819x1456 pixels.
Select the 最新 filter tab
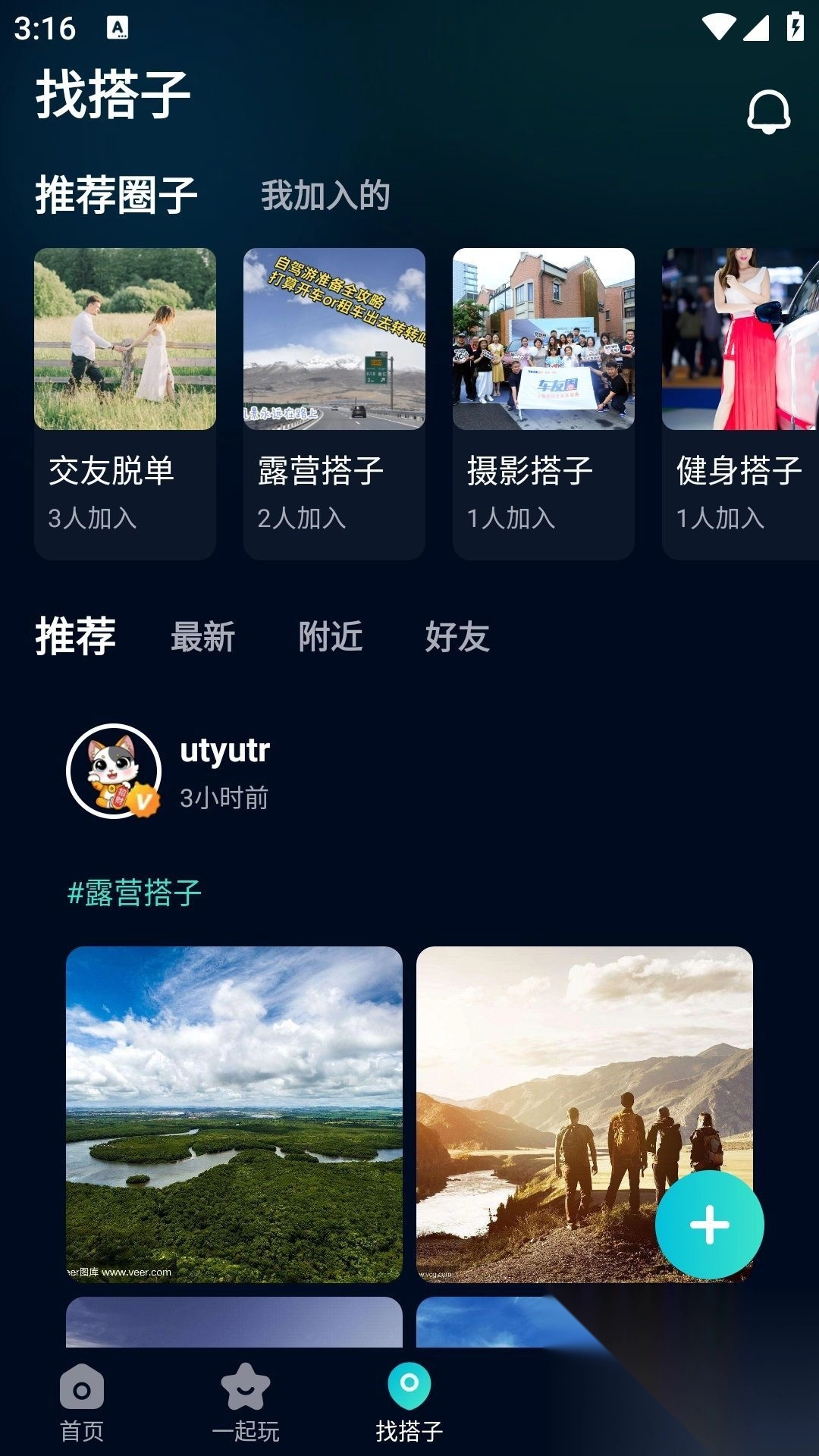202,637
